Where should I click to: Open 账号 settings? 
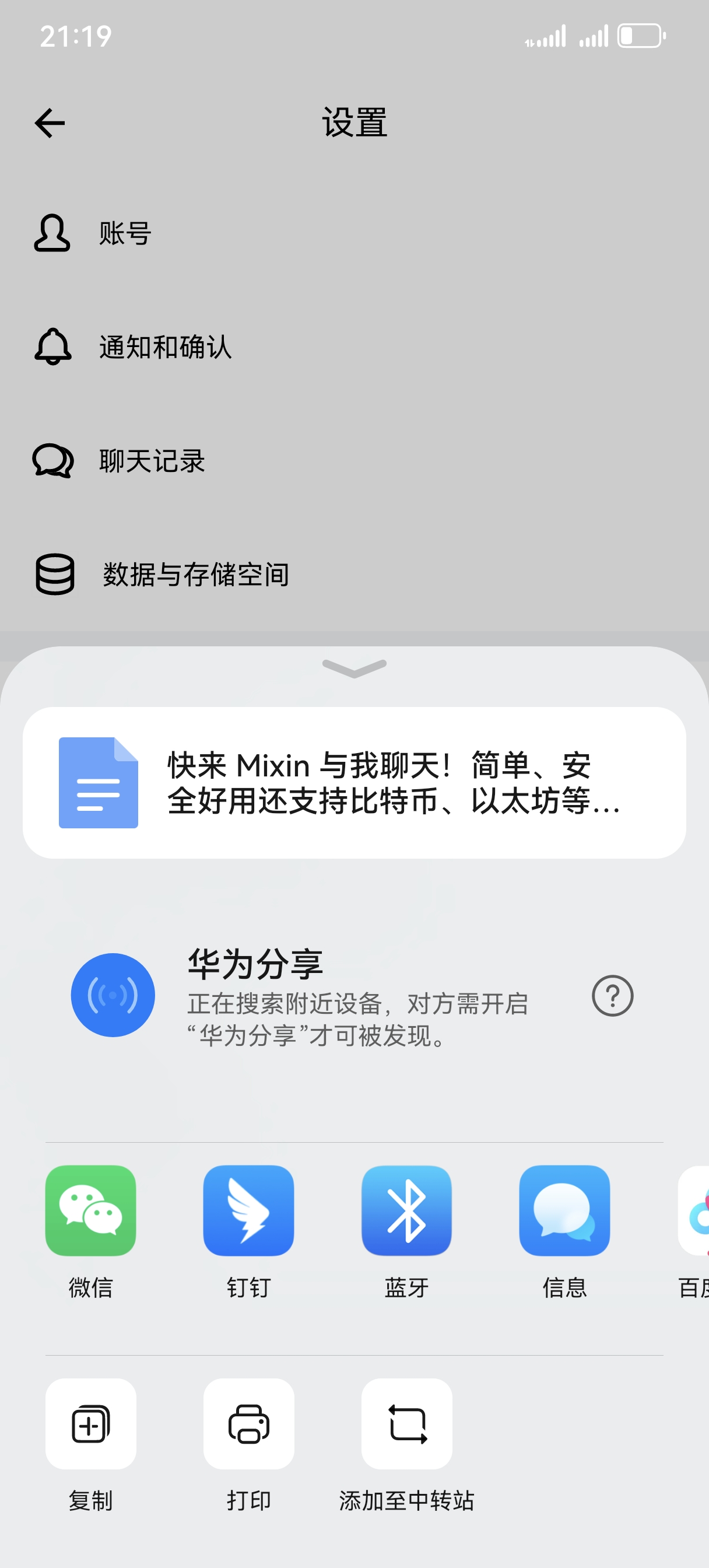125,233
